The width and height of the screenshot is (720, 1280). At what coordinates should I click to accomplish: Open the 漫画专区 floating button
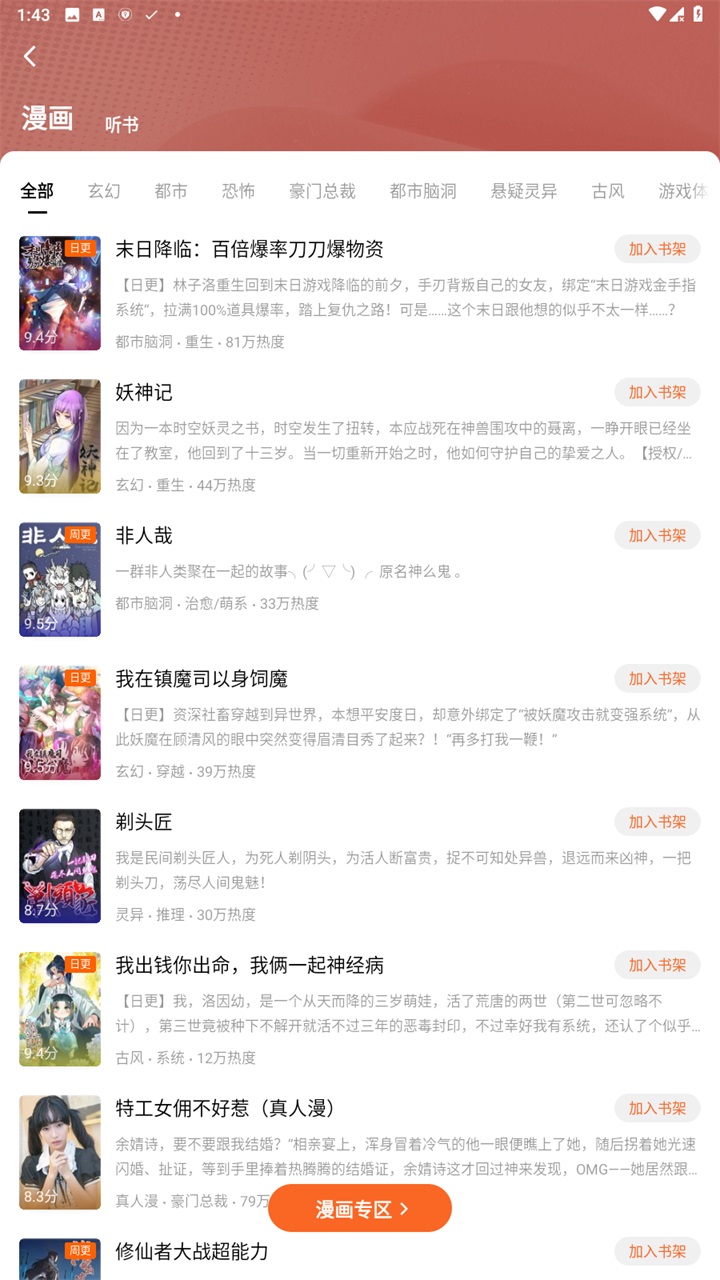tap(360, 1209)
